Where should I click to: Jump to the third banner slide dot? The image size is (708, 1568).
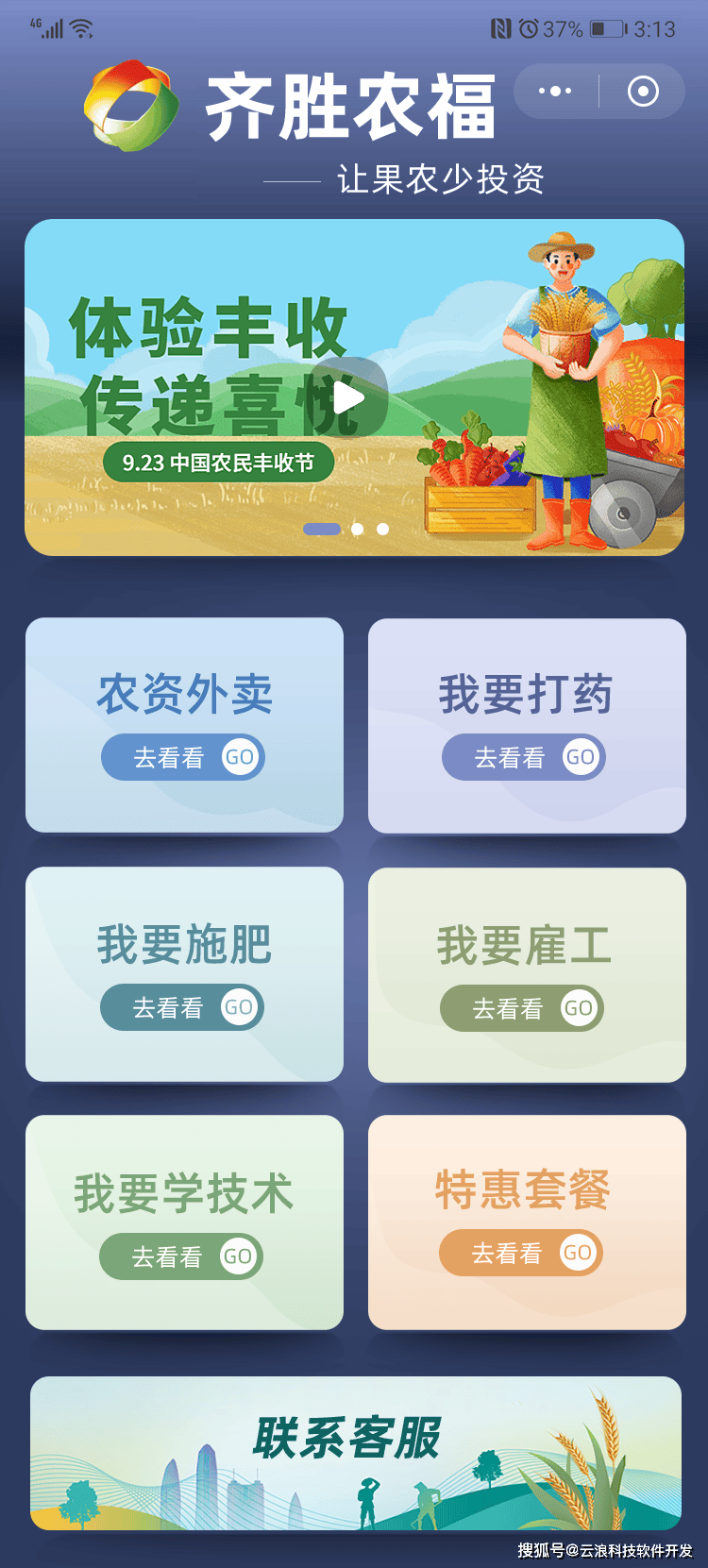(383, 530)
